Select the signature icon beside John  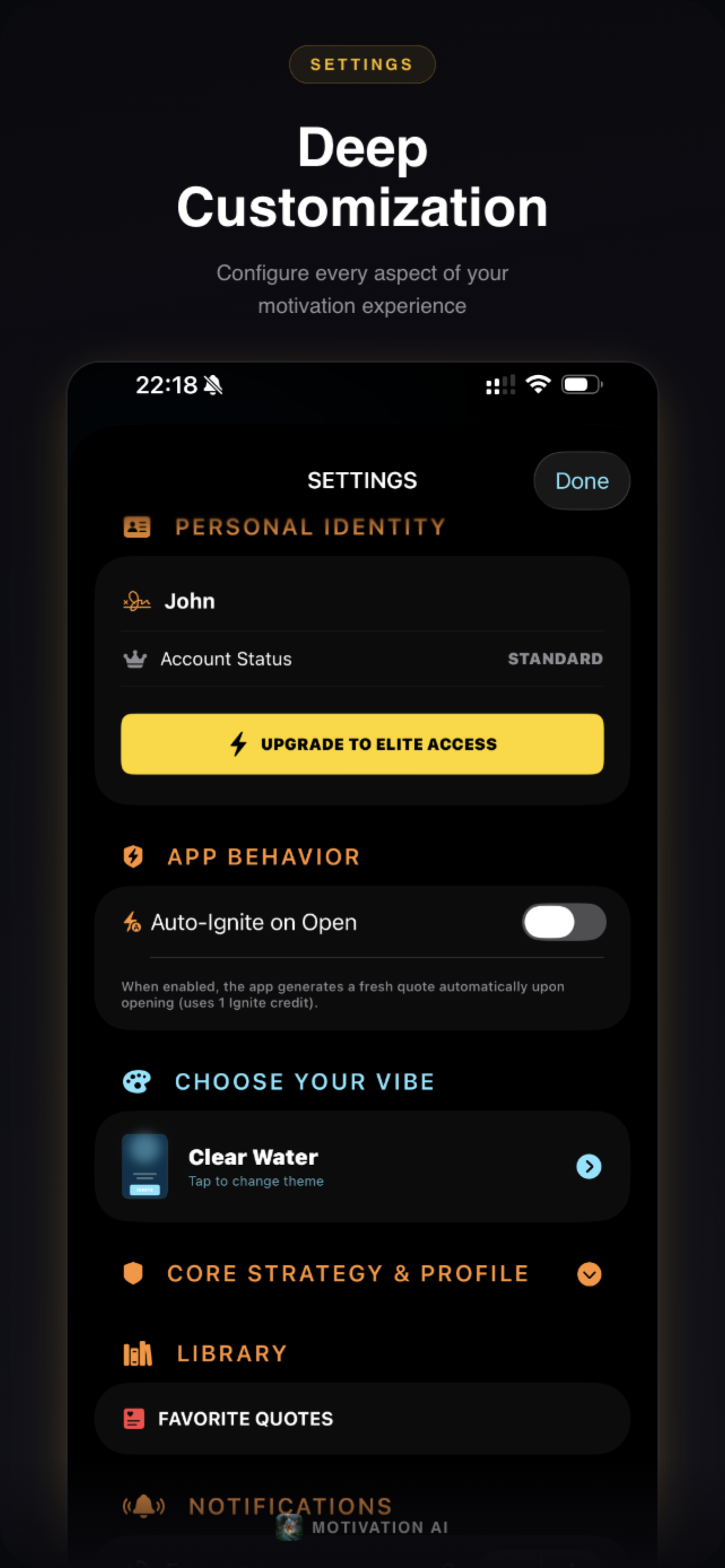click(136, 601)
